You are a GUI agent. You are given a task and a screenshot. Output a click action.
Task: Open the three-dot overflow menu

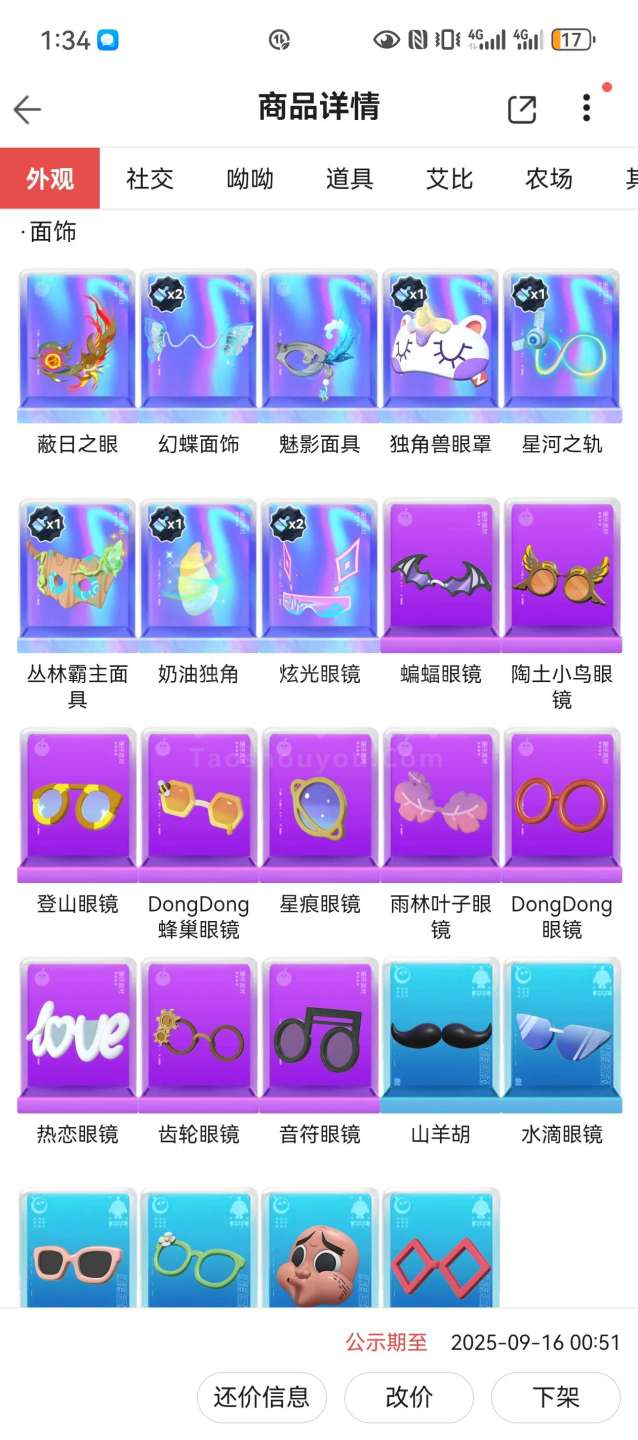pyautogui.click(x=587, y=108)
